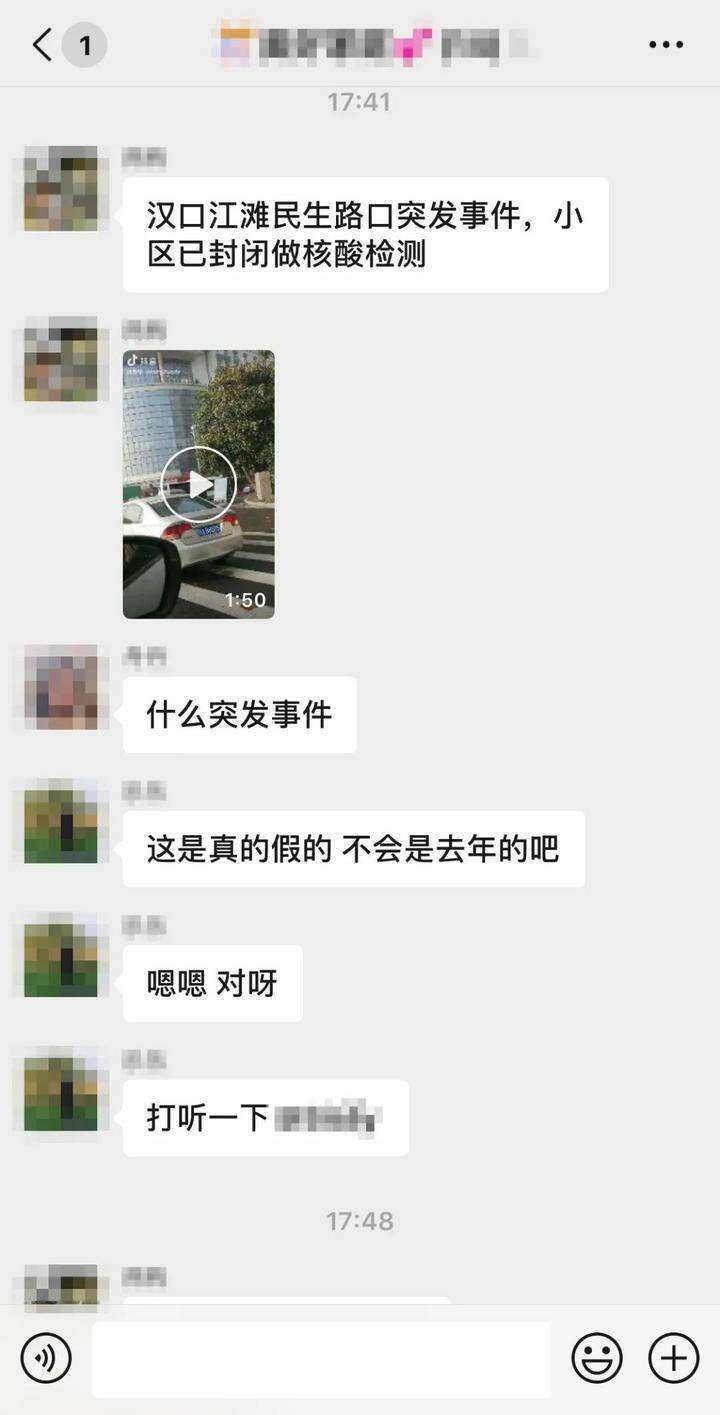The height and width of the screenshot is (1415, 720).
Task: Open the plus attachment menu
Action: click(674, 1358)
